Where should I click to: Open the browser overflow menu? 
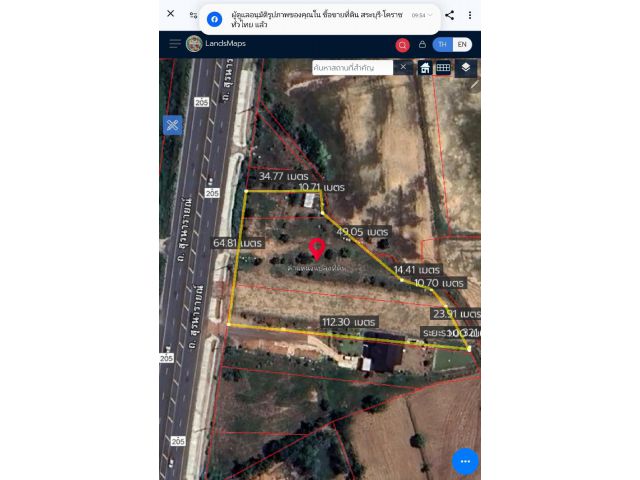(470, 15)
